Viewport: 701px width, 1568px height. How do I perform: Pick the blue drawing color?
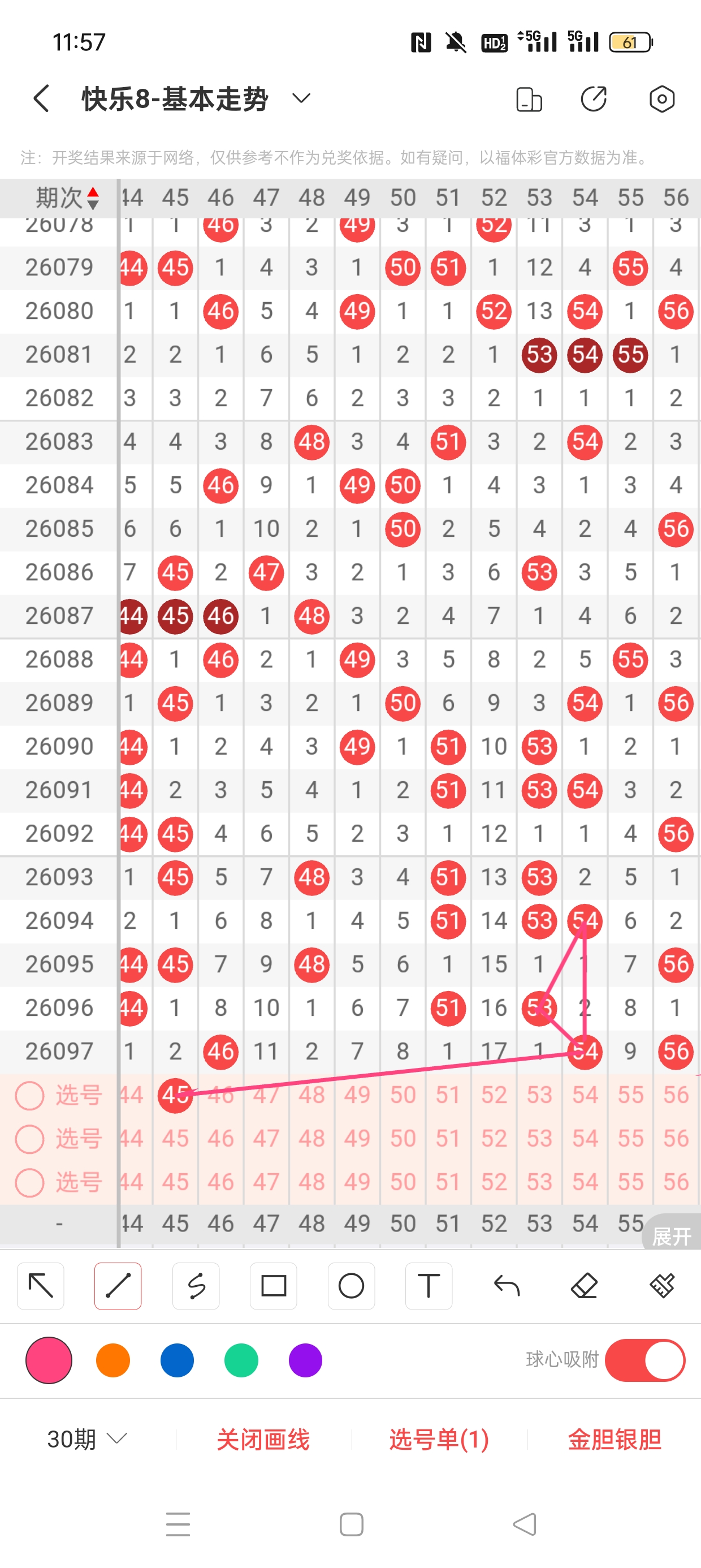177,1360
